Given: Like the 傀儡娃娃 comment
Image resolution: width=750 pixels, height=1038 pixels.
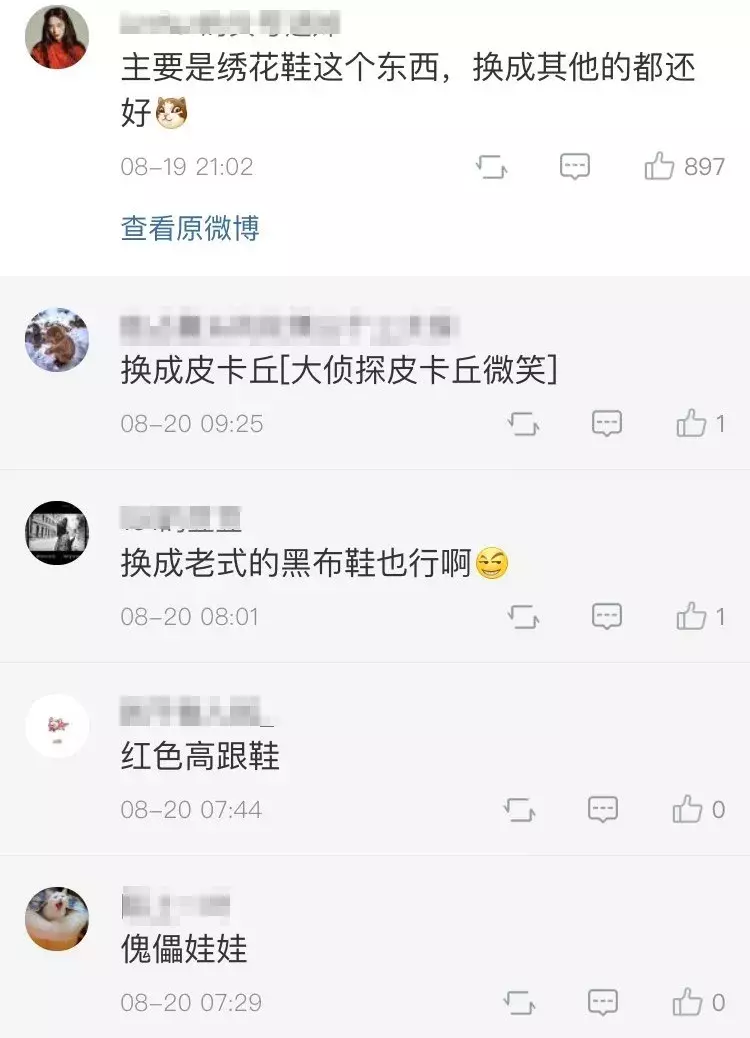Looking at the screenshot, I should pos(688,1002).
